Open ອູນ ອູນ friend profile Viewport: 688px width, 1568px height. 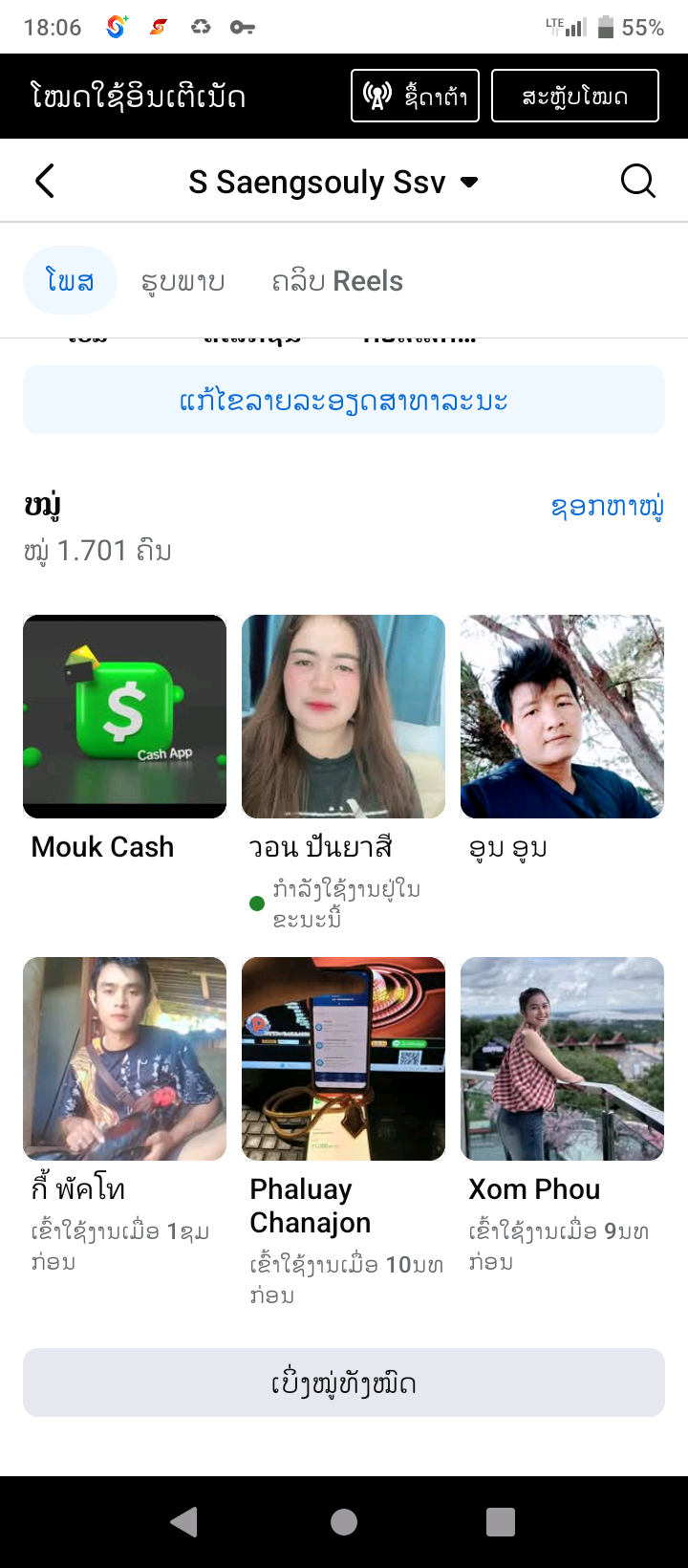point(562,717)
